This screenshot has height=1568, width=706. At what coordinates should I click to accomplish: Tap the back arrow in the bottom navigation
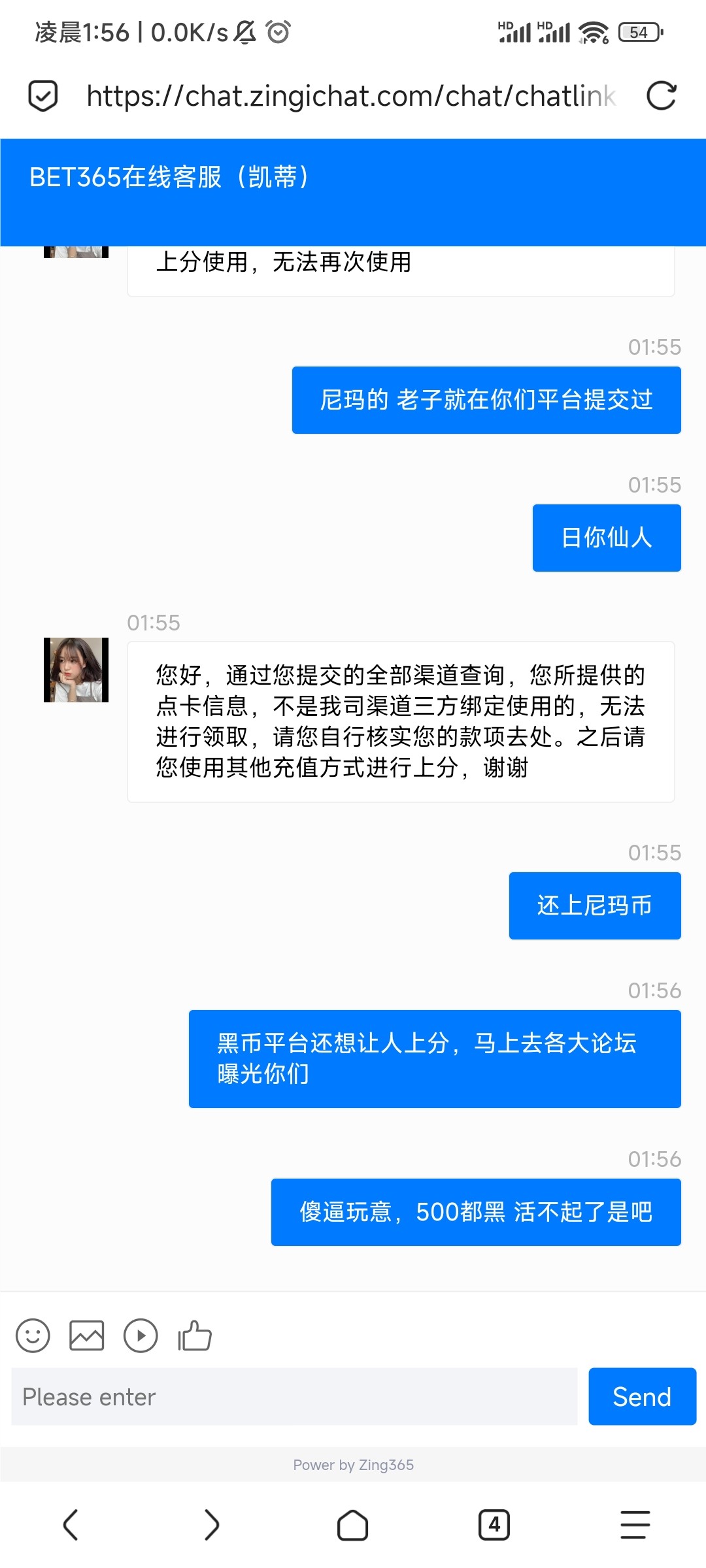(72, 1526)
